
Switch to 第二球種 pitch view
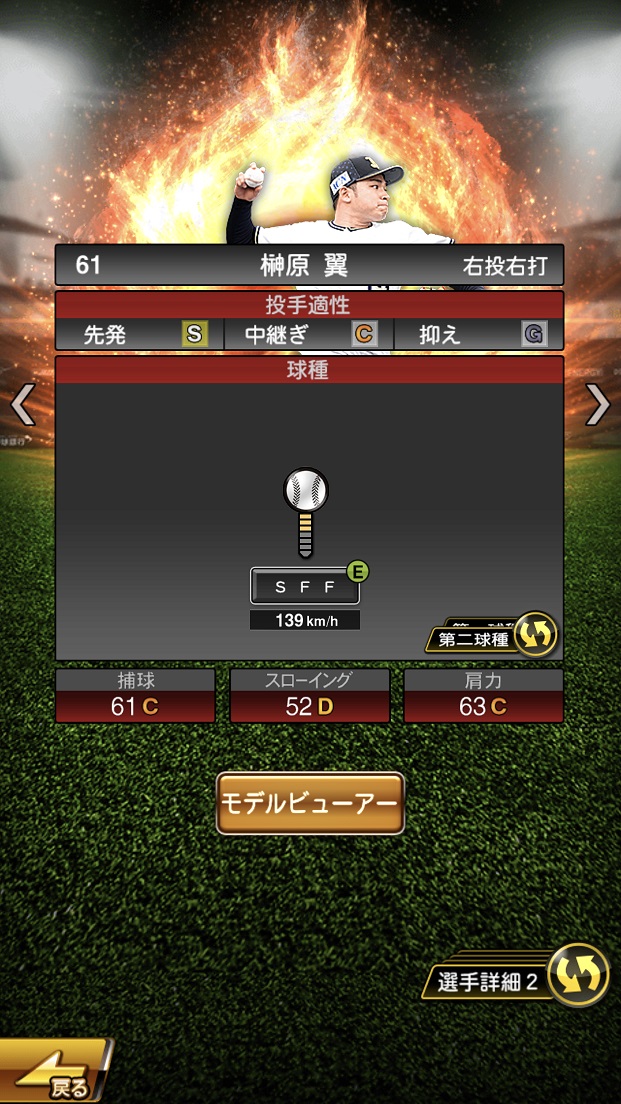coord(492,636)
